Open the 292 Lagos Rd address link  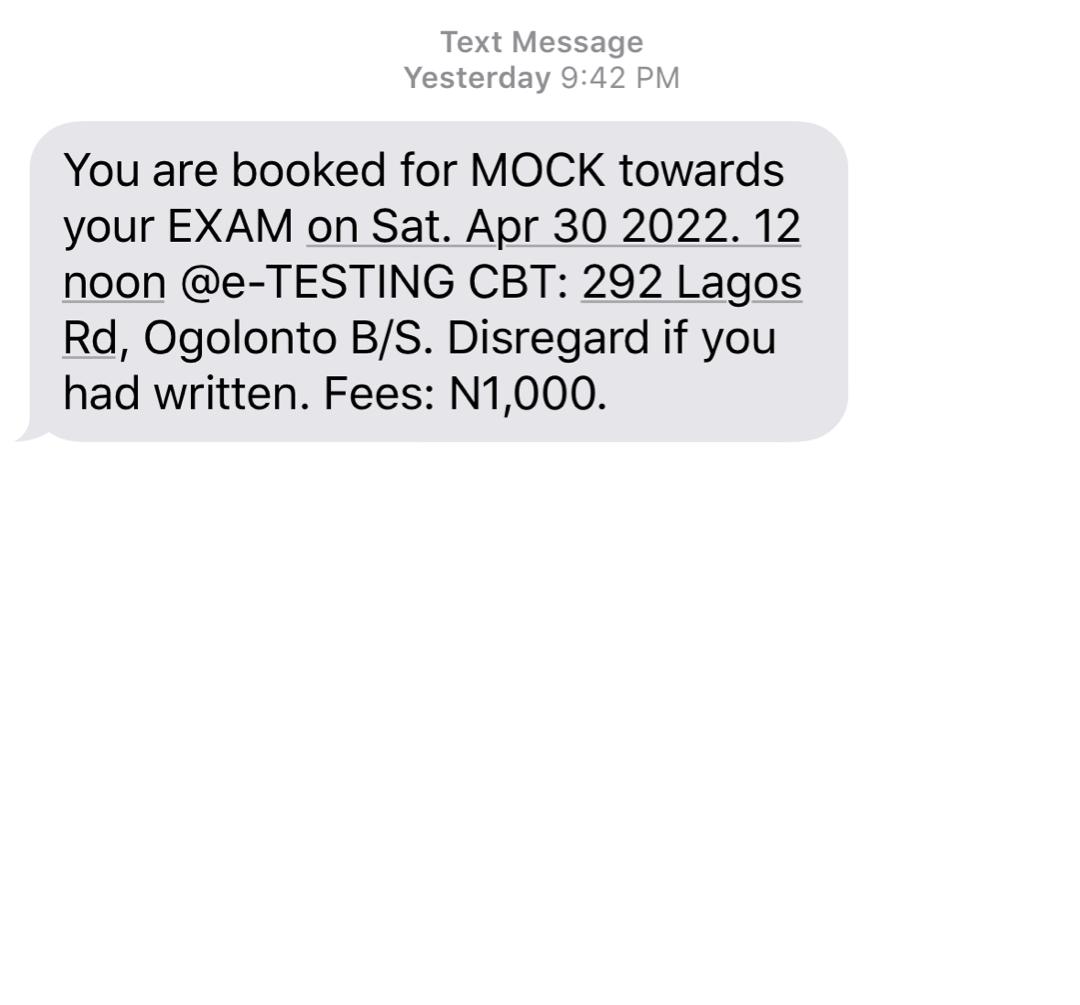pyautogui.click(x=691, y=283)
